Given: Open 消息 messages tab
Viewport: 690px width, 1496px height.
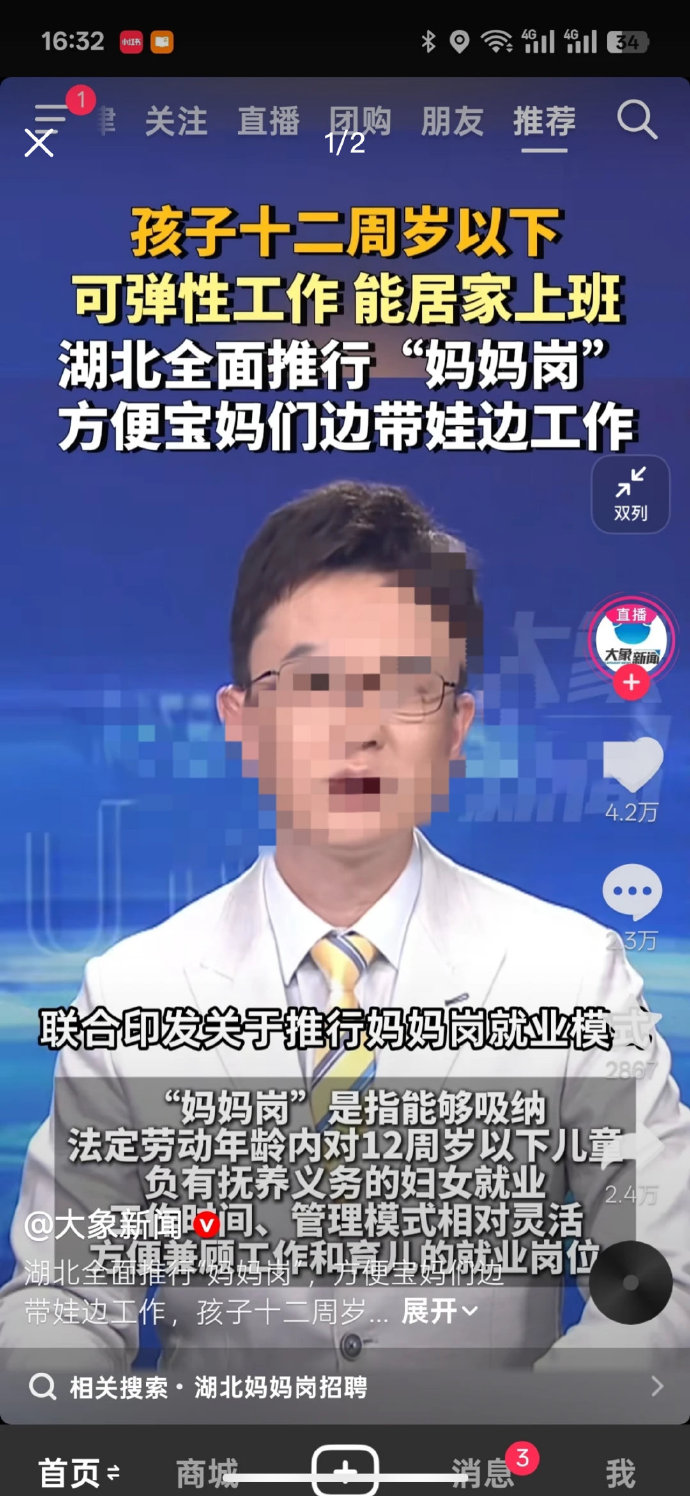Looking at the screenshot, I should click(x=482, y=1473).
